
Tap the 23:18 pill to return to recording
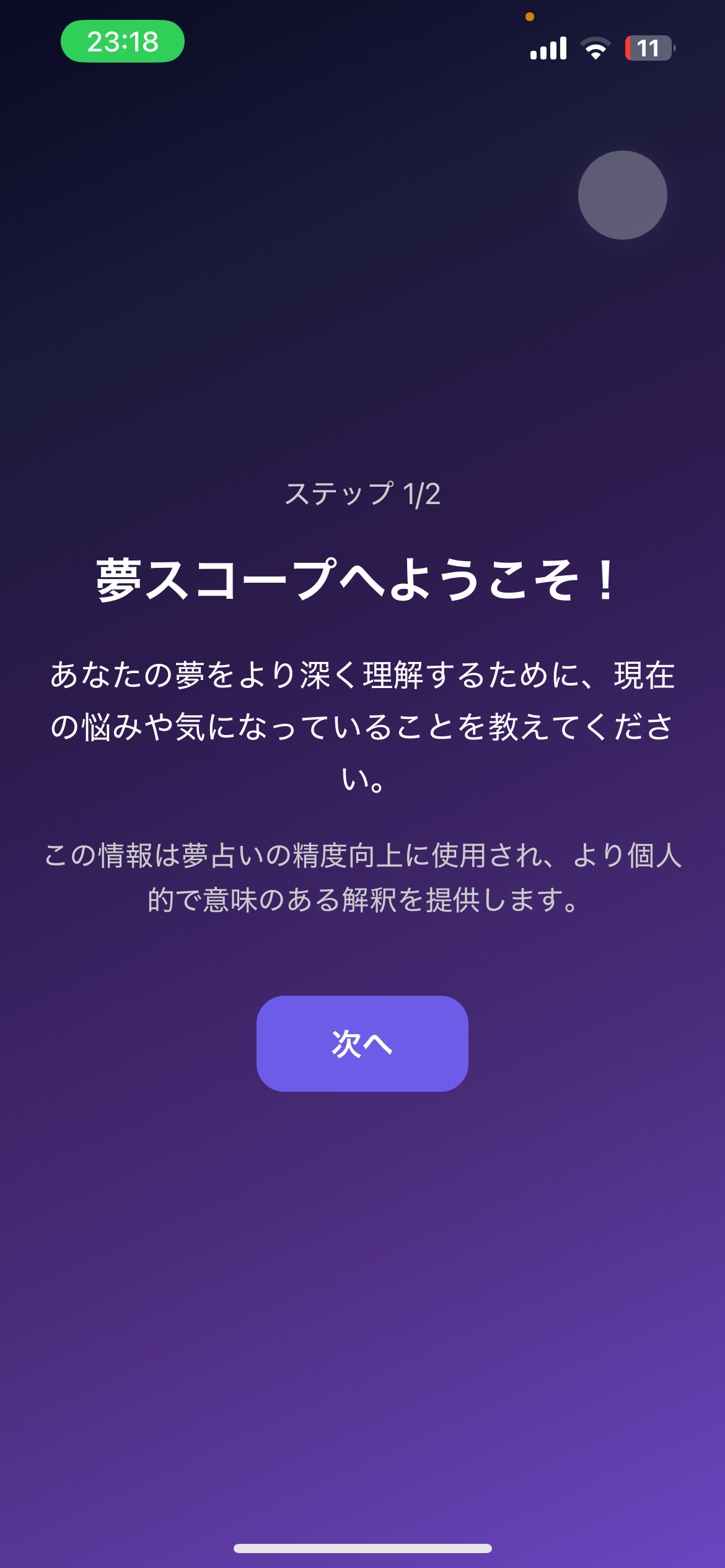tap(122, 40)
